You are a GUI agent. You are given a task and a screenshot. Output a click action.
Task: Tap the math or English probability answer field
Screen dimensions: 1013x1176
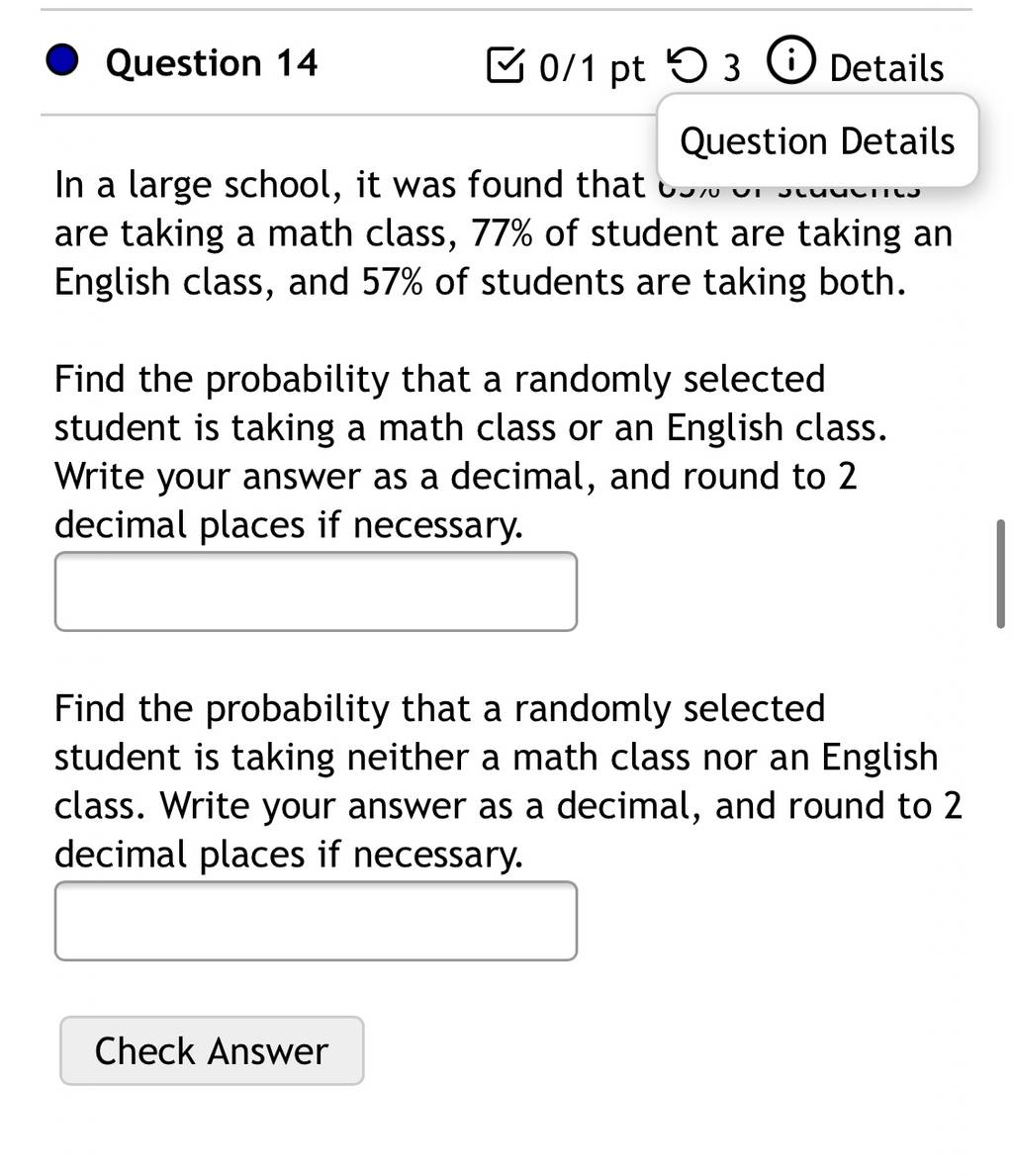(316, 591)
